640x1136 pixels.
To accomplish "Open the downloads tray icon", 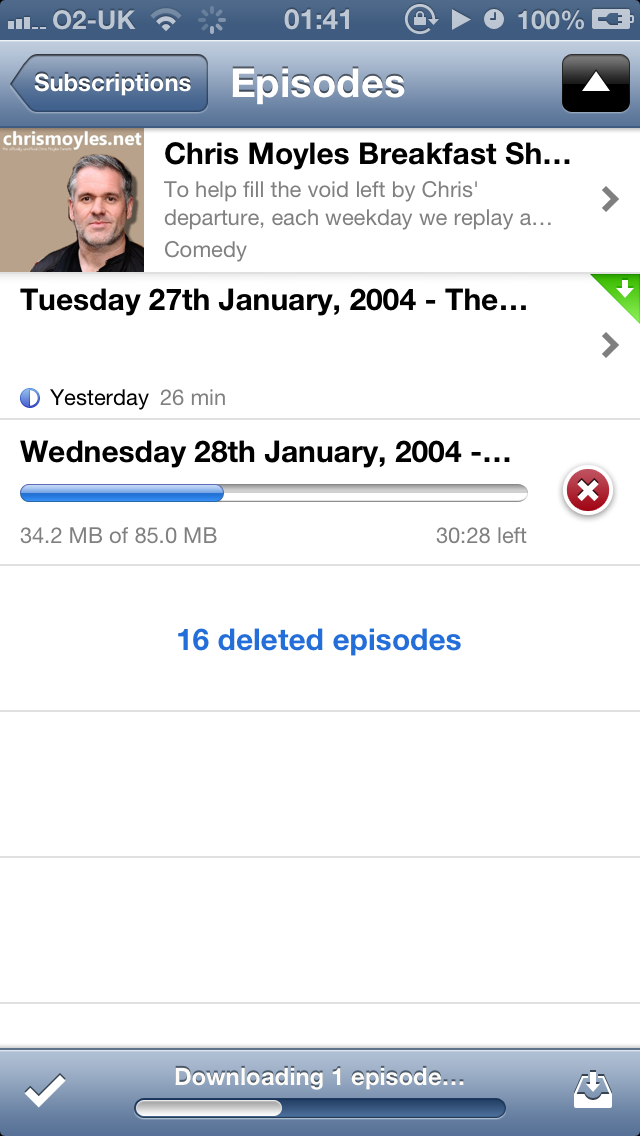I will pos(592,1090).
